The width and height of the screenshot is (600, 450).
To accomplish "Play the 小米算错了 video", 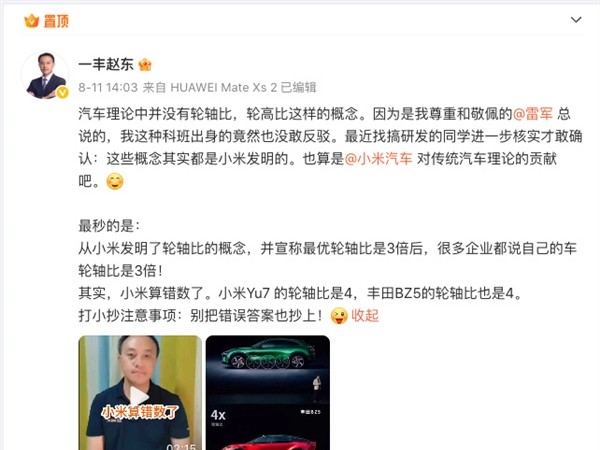I will (x=137, y=393).
